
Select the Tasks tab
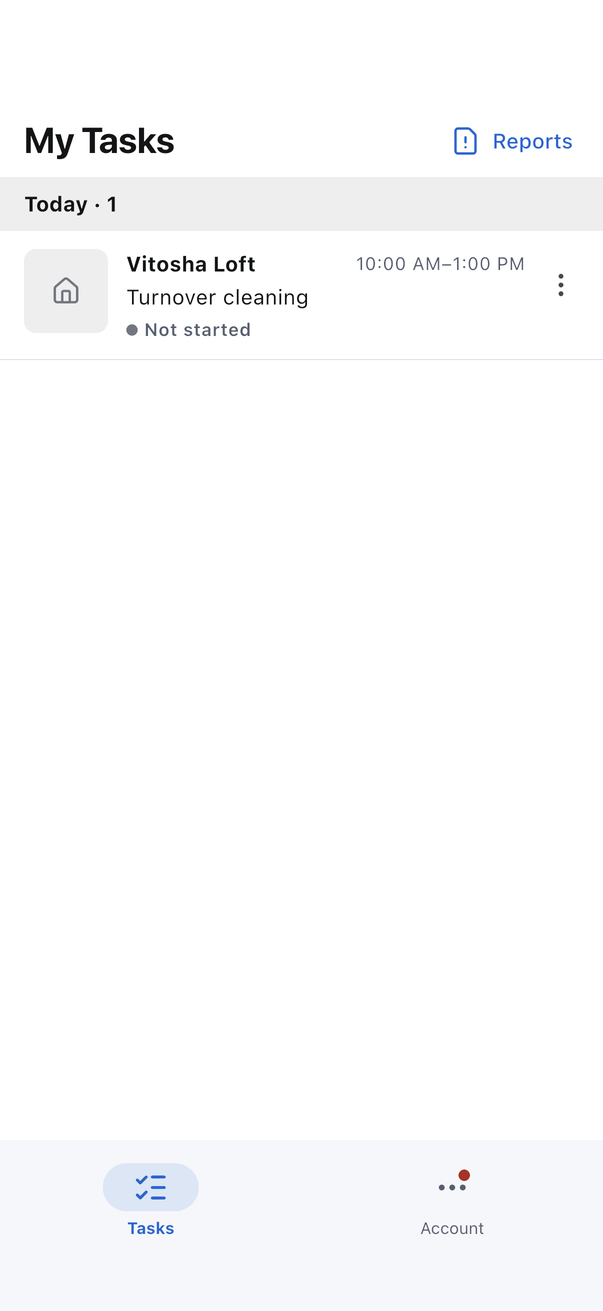pos(151,1201)
